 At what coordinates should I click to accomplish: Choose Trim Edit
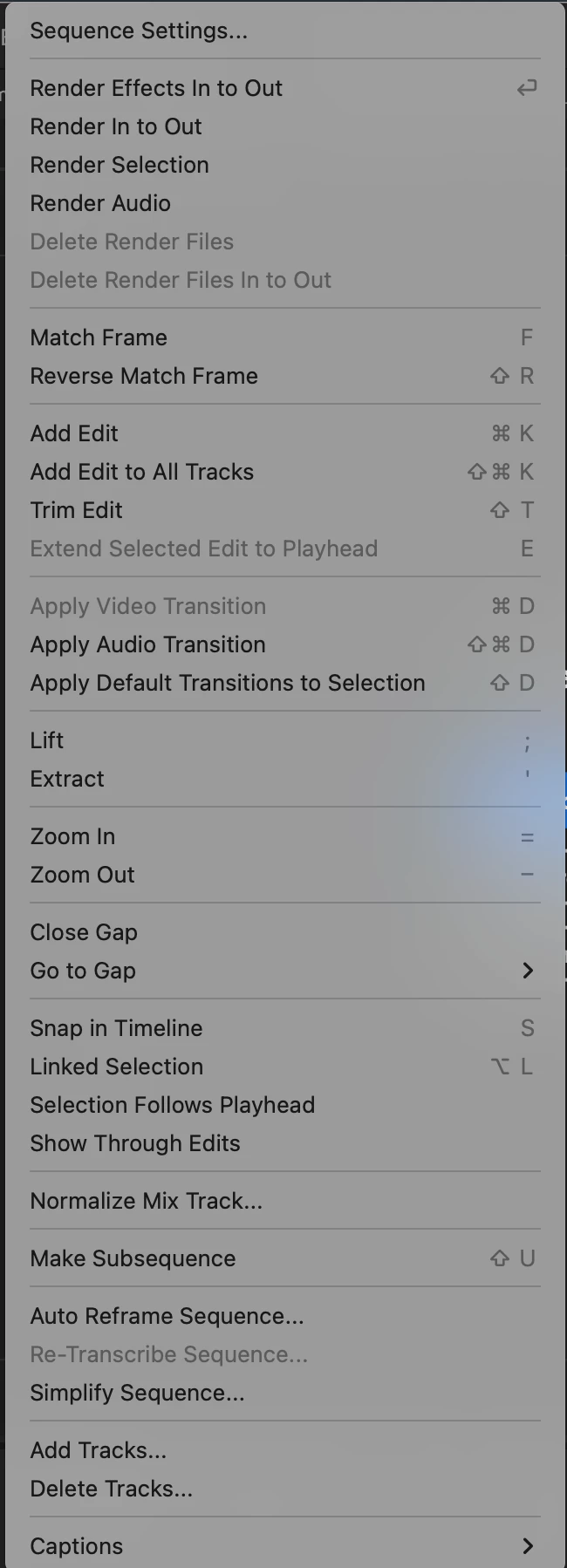coord(77,510)
